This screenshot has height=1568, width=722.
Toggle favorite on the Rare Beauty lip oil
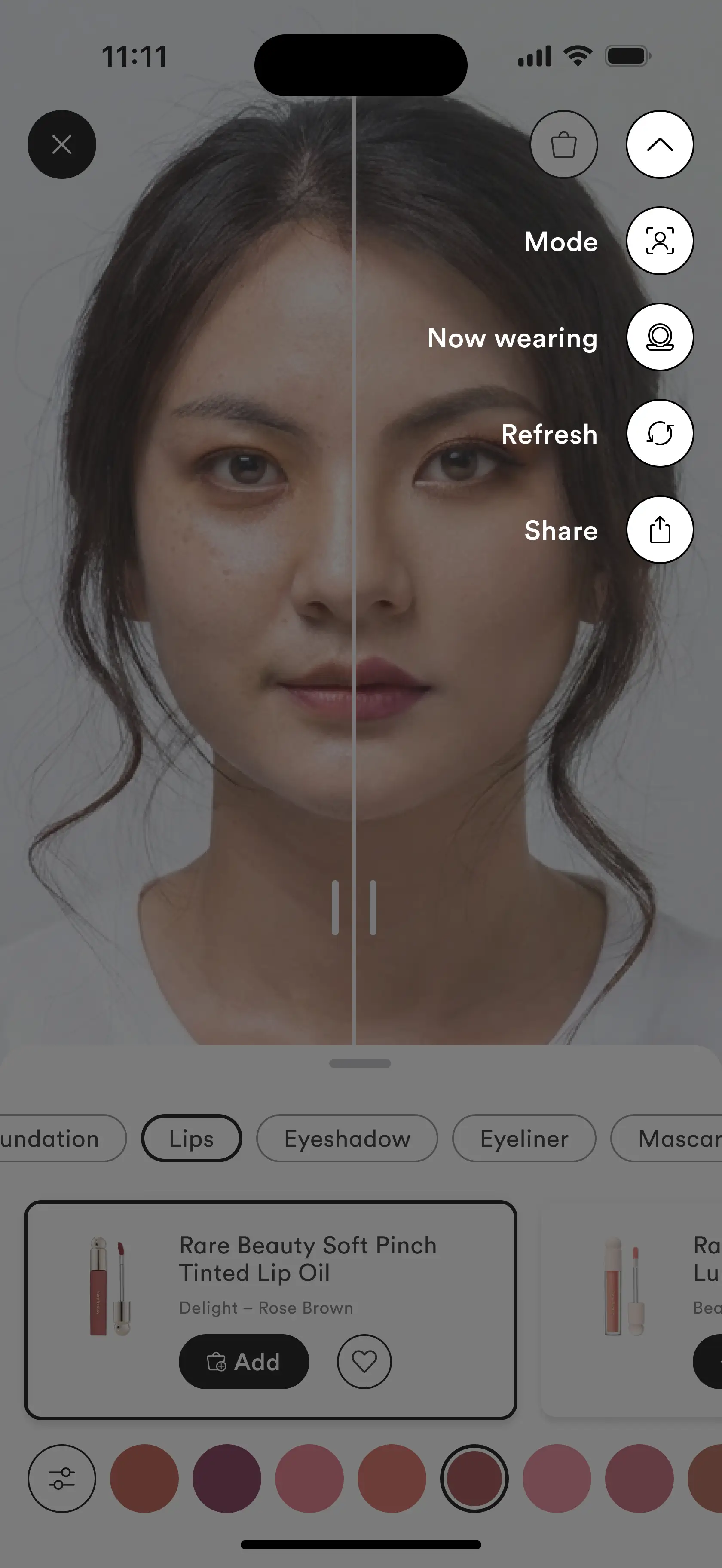pos(364,1362)
